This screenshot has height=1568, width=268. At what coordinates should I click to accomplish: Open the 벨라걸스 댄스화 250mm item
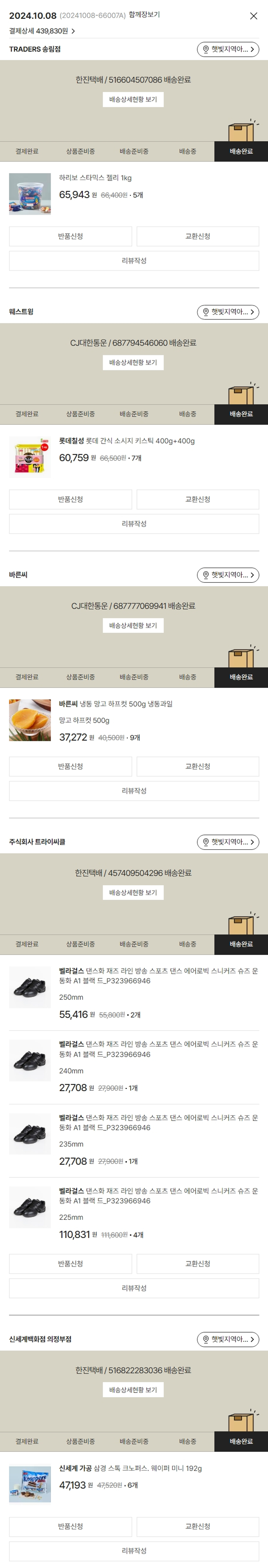click(x=158, y=976)
